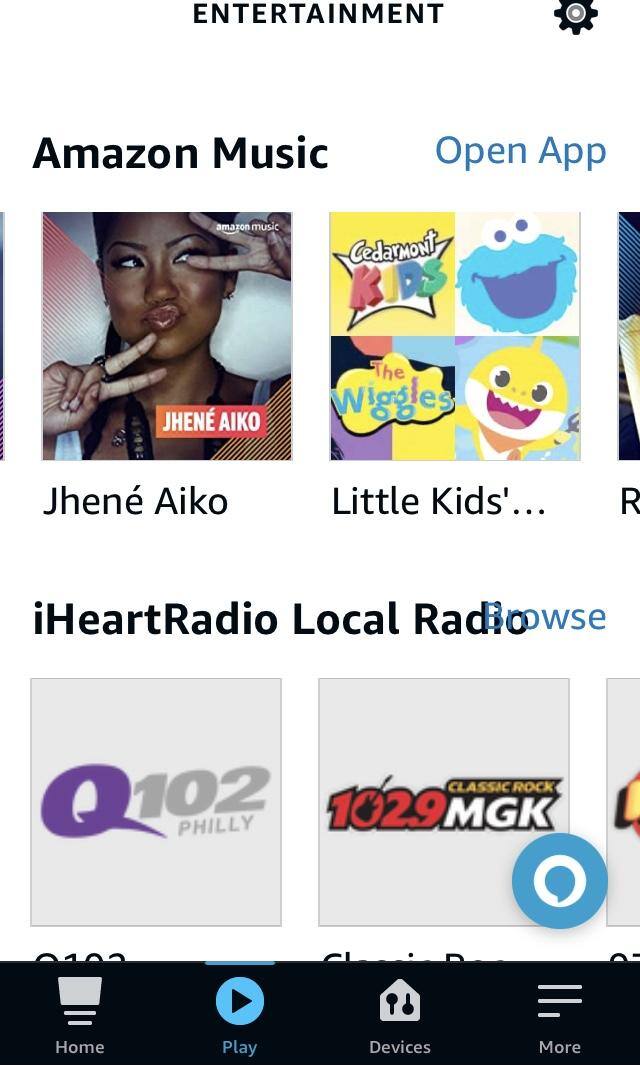The height and width of the screenshot is (1065, 640).
Task: Activate the Alexa voice button
Action: (559, 881)
